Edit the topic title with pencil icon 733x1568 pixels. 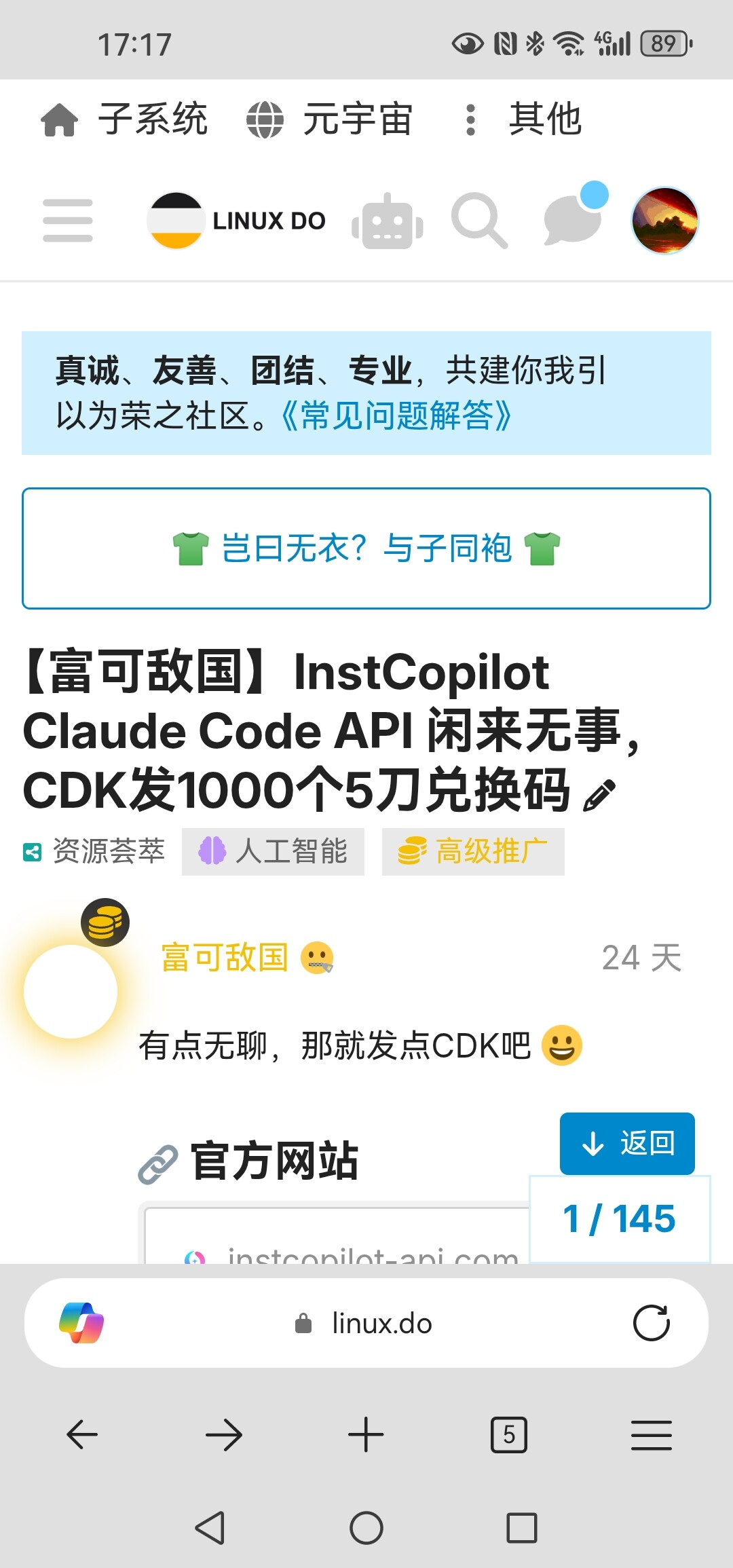point(600,795)
